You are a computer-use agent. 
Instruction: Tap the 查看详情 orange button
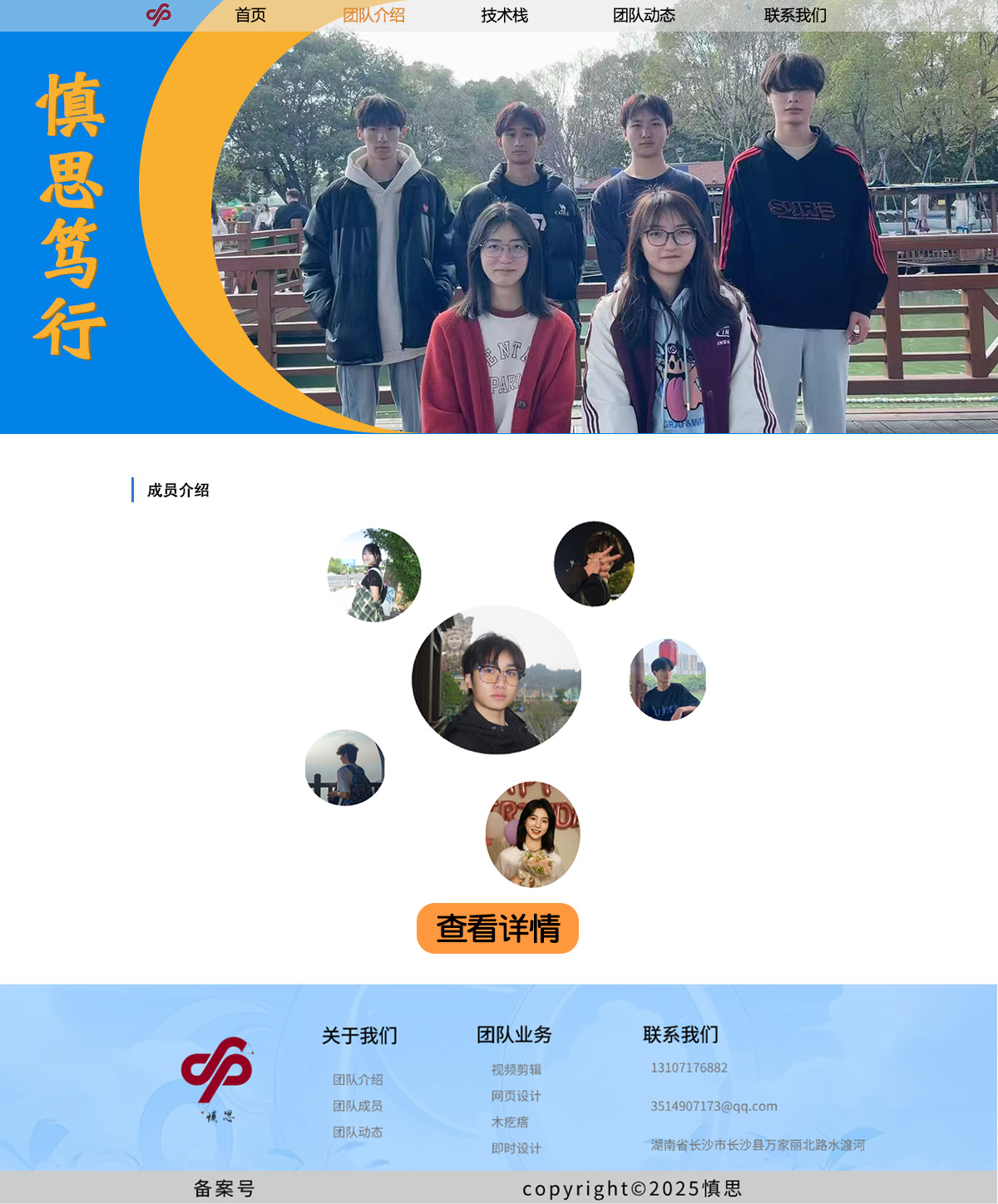tap(497, 928)
